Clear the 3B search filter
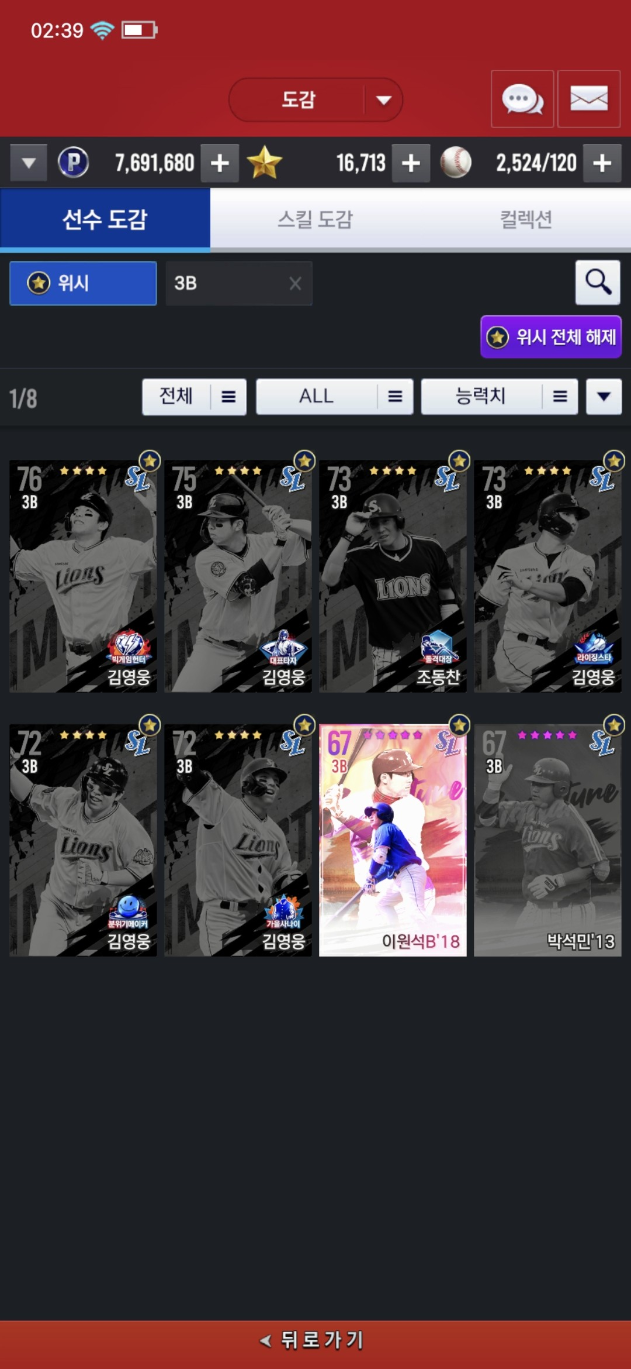The image size is (631, 1369). [295, 284]
